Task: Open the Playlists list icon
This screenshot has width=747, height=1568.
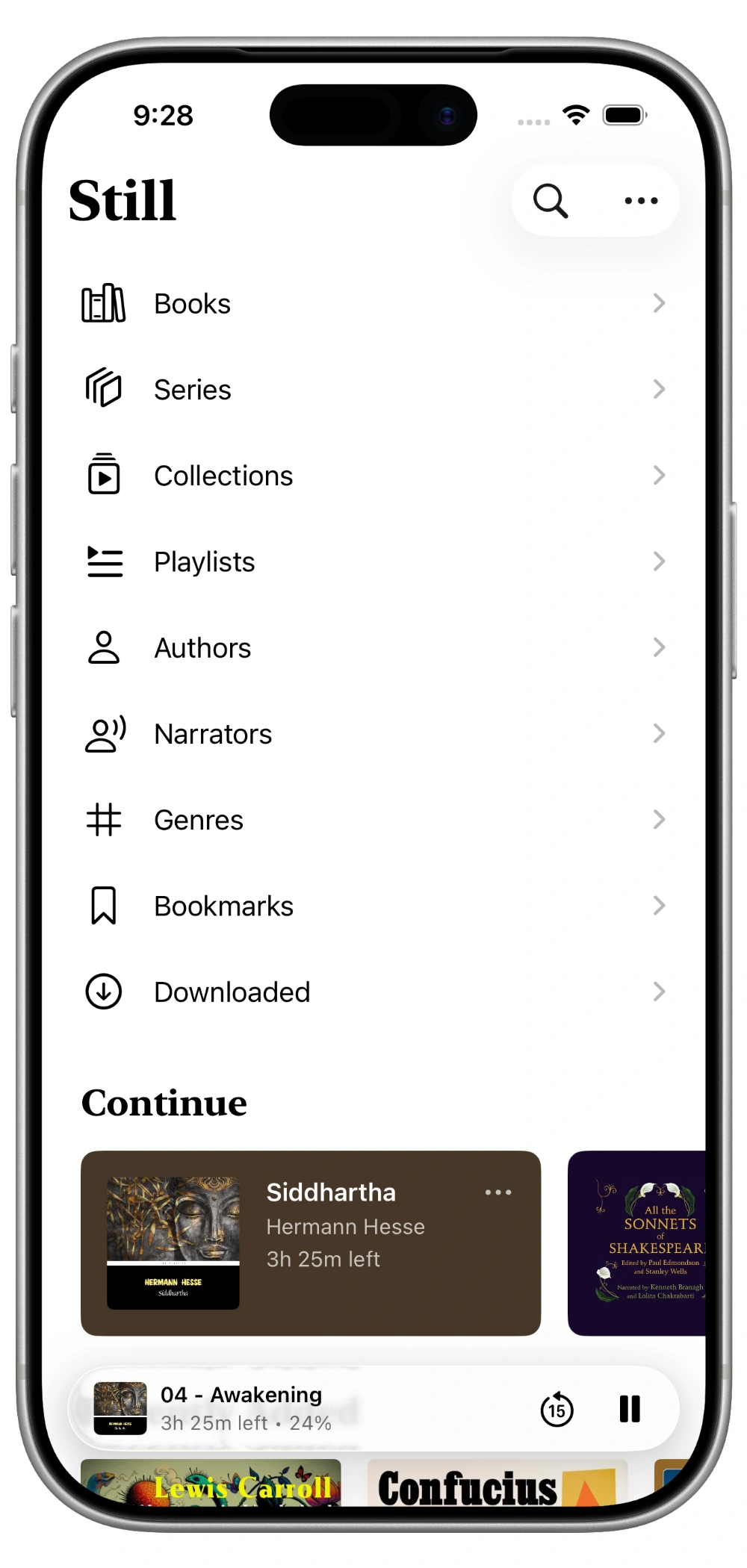Action: [103, 561]
